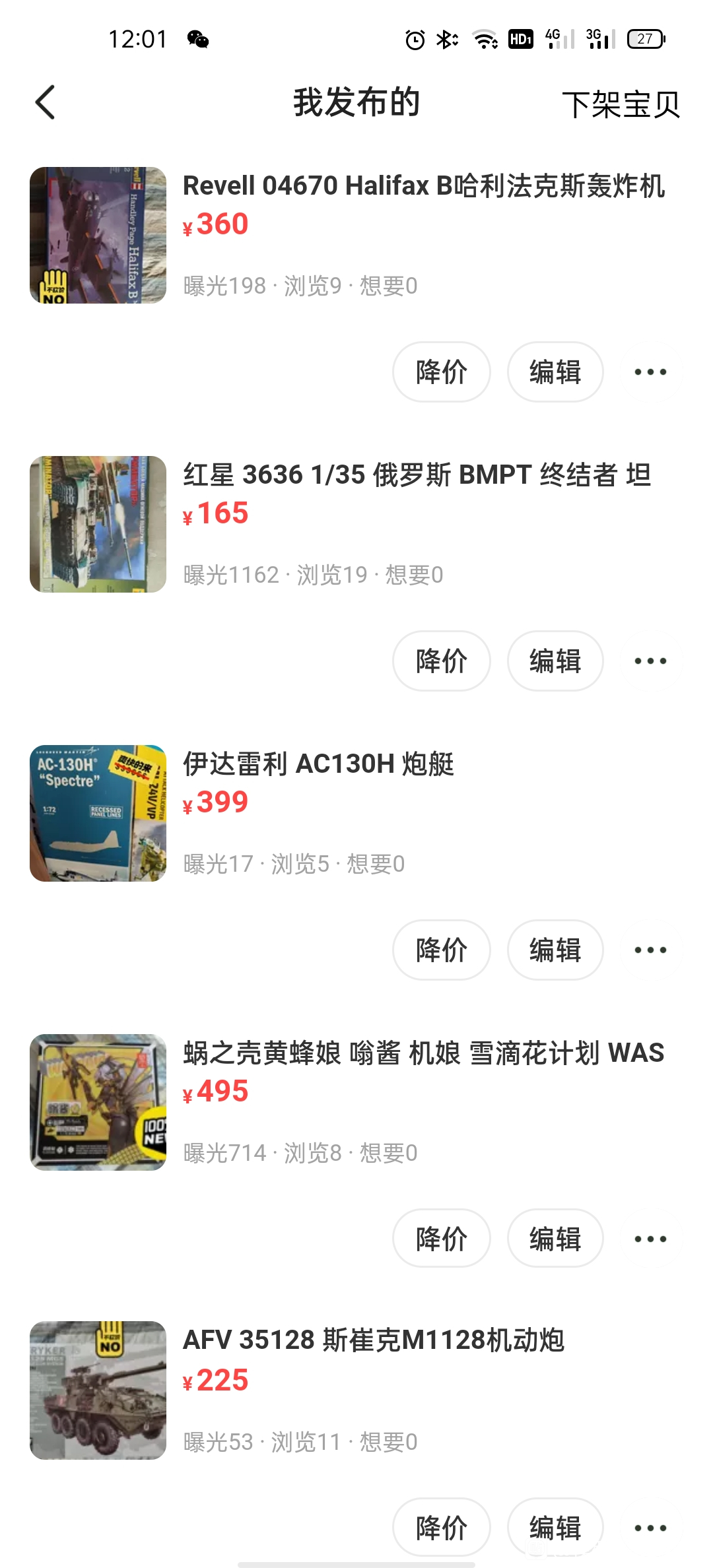Open the 蜗之壳黄蜂娘 listing
The height and width of the screenshot is (1568, 713).
click(x=356, y=1102)
